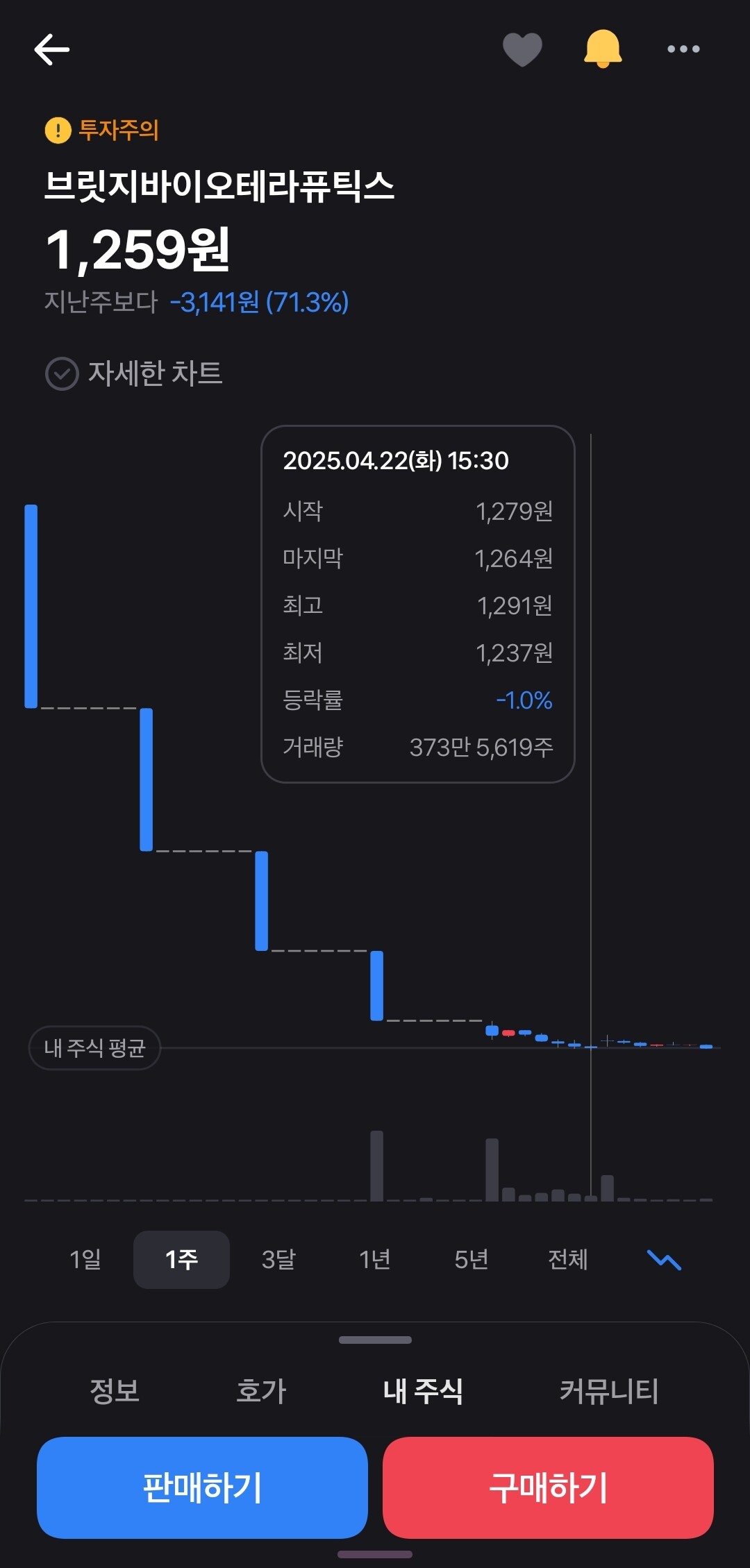Switch to the 커뮤니티 tab

coord(609,1391)
